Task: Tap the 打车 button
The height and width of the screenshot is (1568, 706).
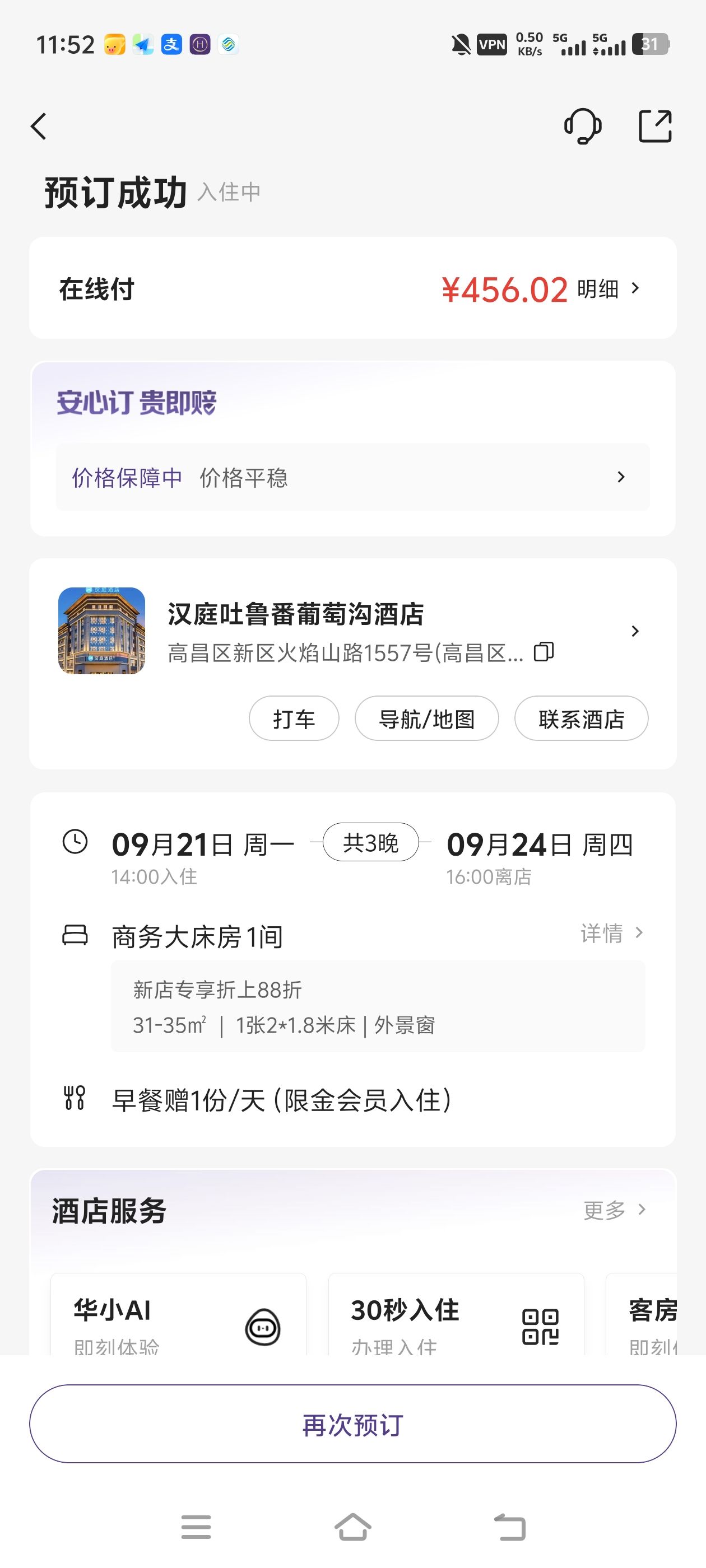Action: click(294, 719)
